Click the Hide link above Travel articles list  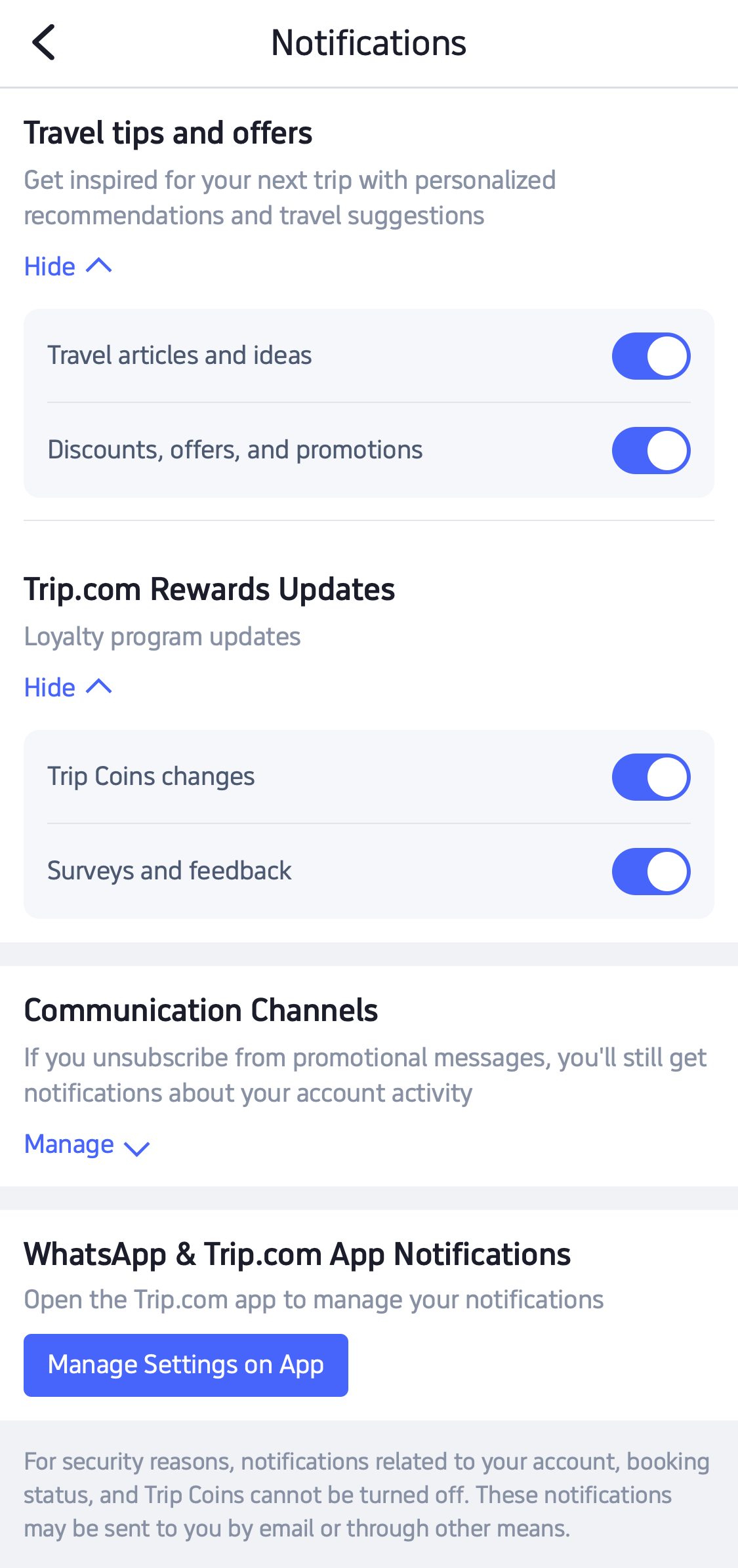click(x=49, y=266)
